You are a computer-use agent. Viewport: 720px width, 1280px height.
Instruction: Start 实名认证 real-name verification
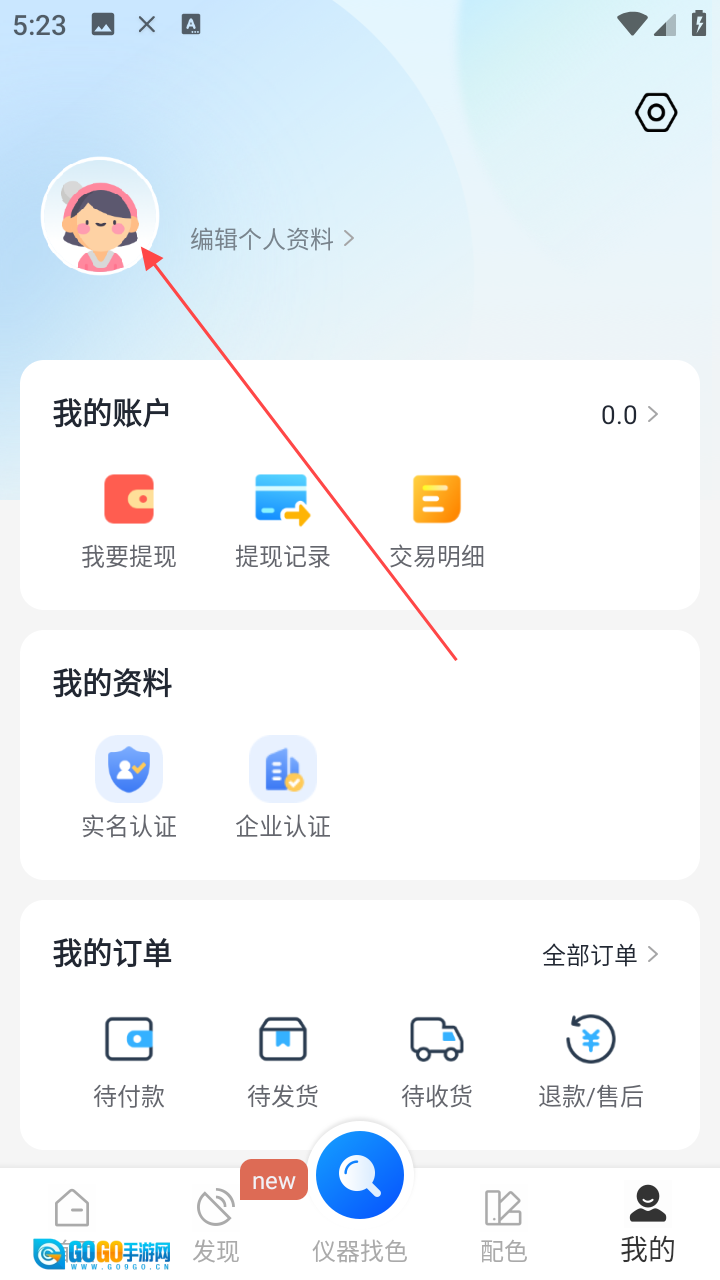click(x=129, y=787)
